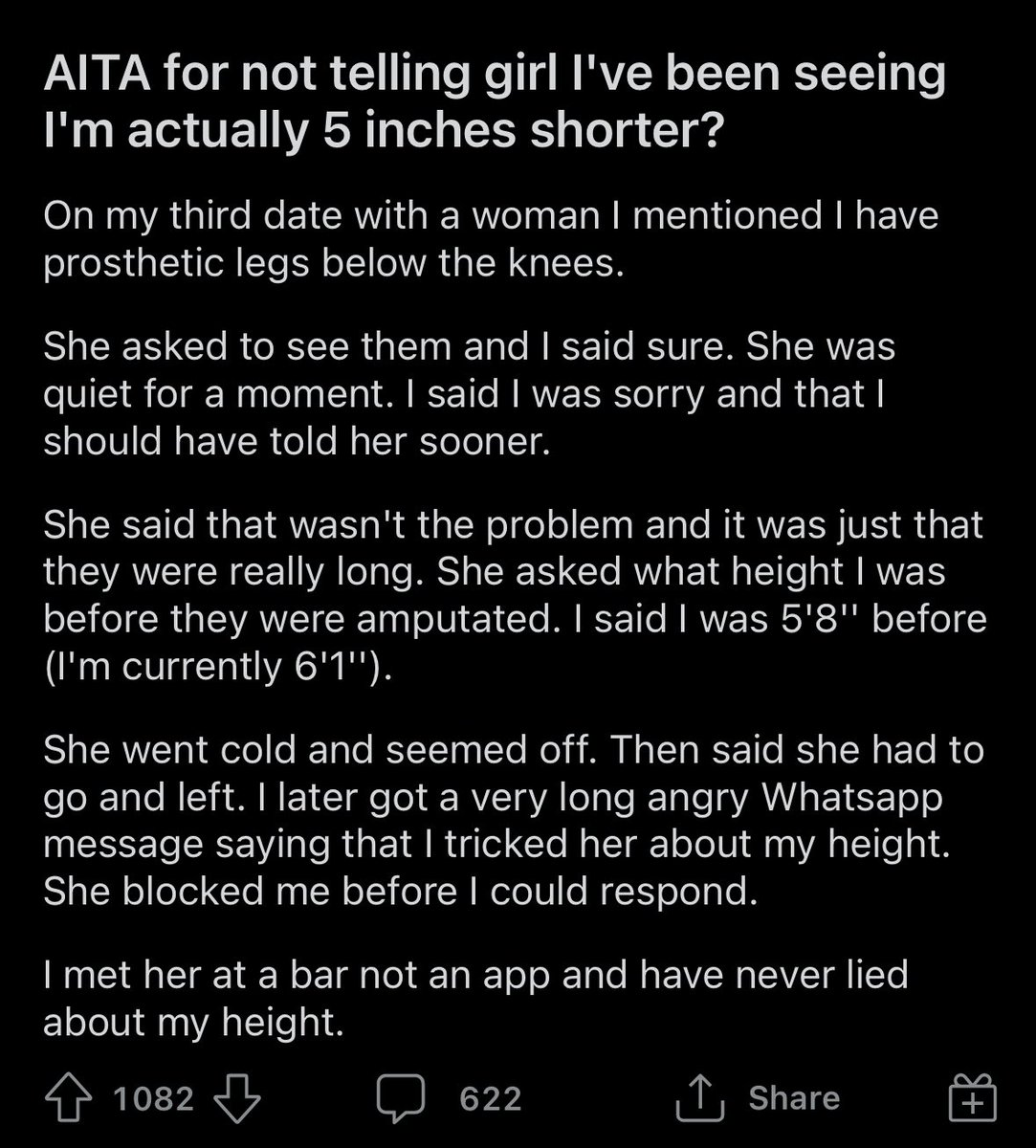This screenshot has height=1148, width=1036.
Task: Give an award to this post
Action: point(973,1098)
